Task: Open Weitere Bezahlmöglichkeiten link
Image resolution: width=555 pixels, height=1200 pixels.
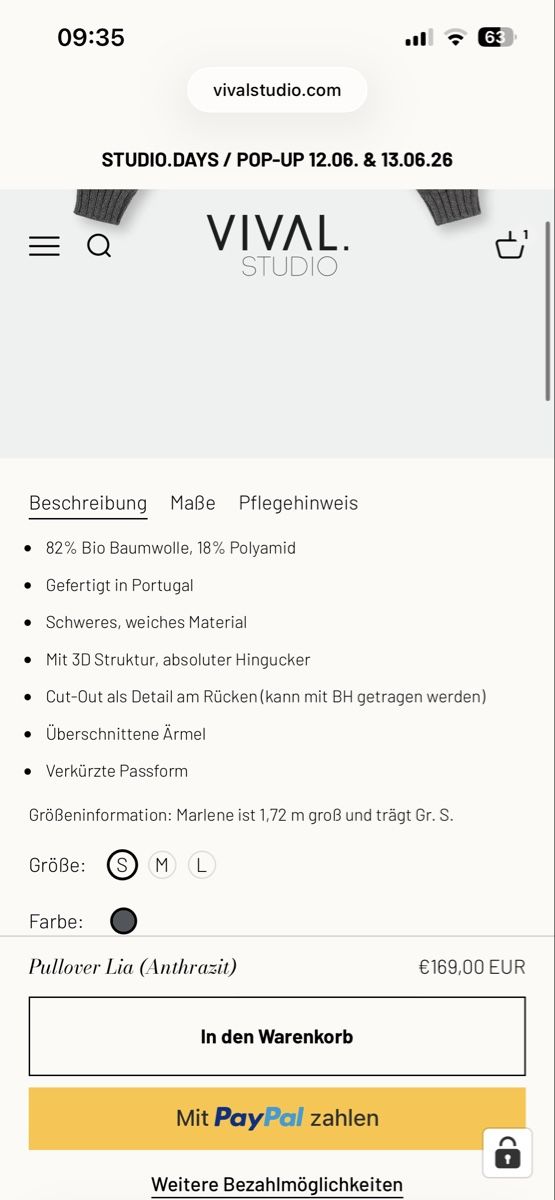Action: click(277, 1185)
